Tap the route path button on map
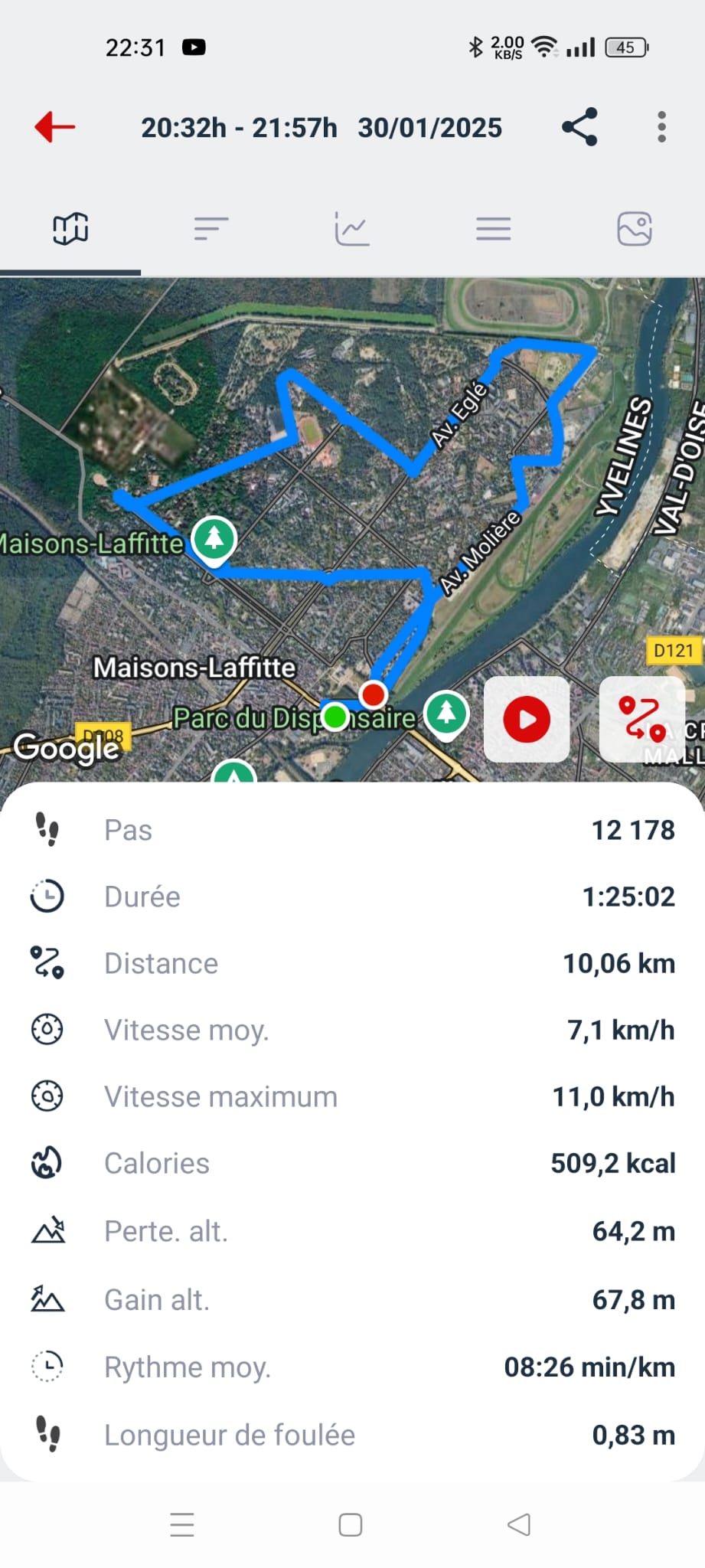Viewport: 705px width, 1568px height. (x=641, y=720)
